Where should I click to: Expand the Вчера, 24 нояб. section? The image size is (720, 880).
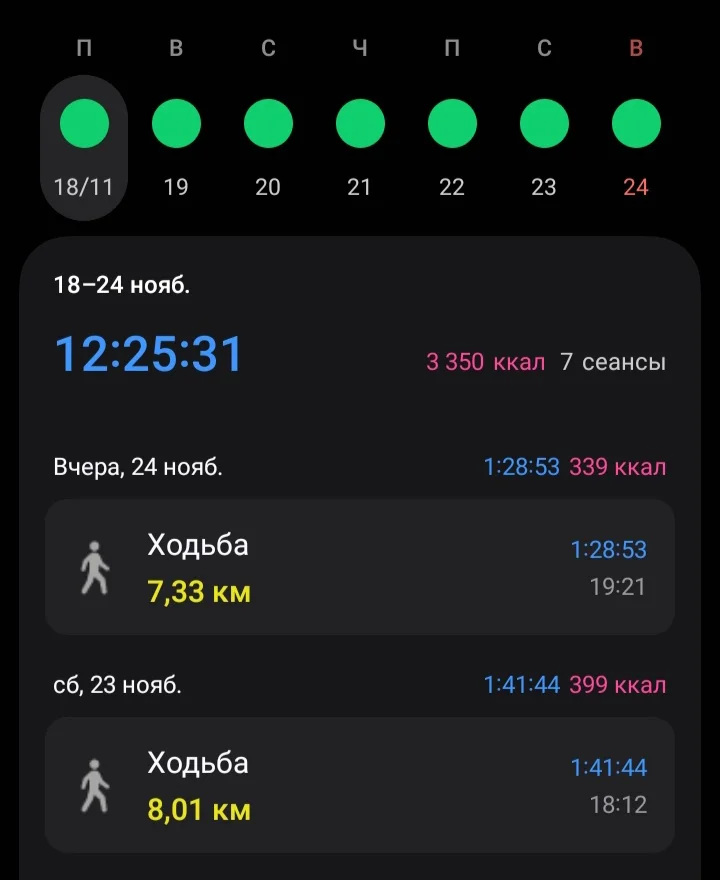[360, 466]
